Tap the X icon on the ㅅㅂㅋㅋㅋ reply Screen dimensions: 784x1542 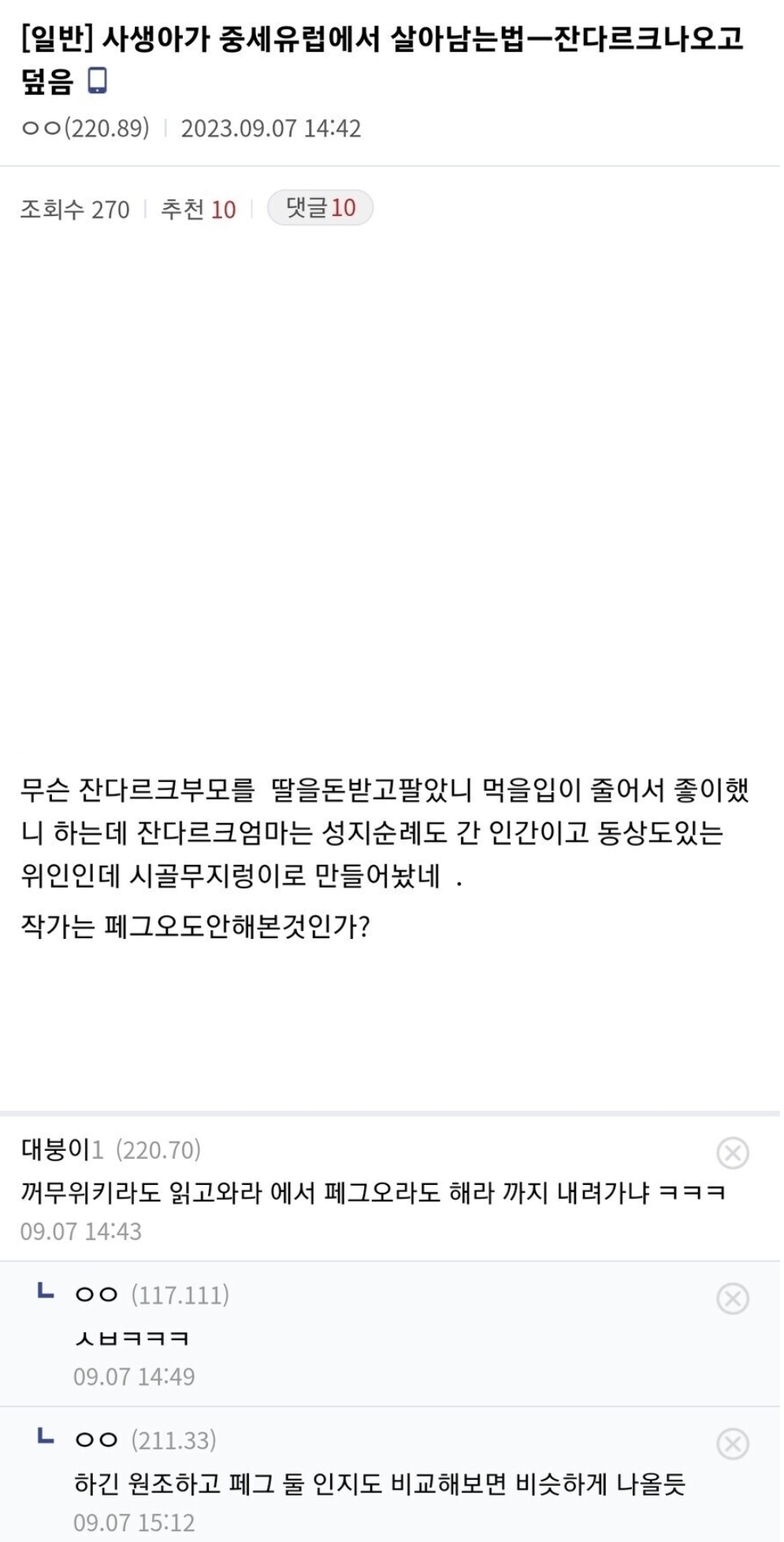[732, 1298]
